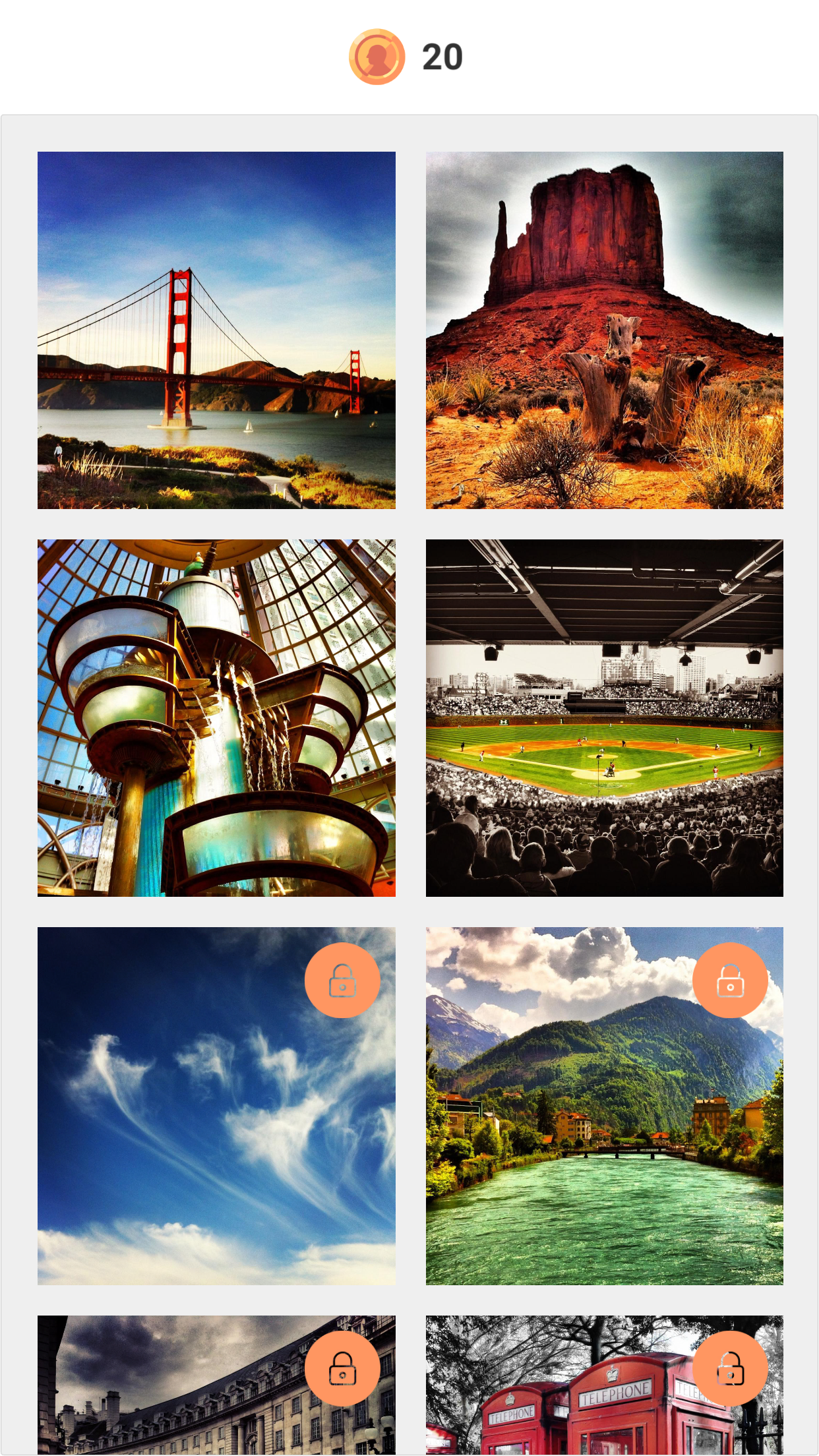The image size is (819, 1456).
Task: Unlock the mountain river photo
Action: pyautogui.click(x=730, y=981)
